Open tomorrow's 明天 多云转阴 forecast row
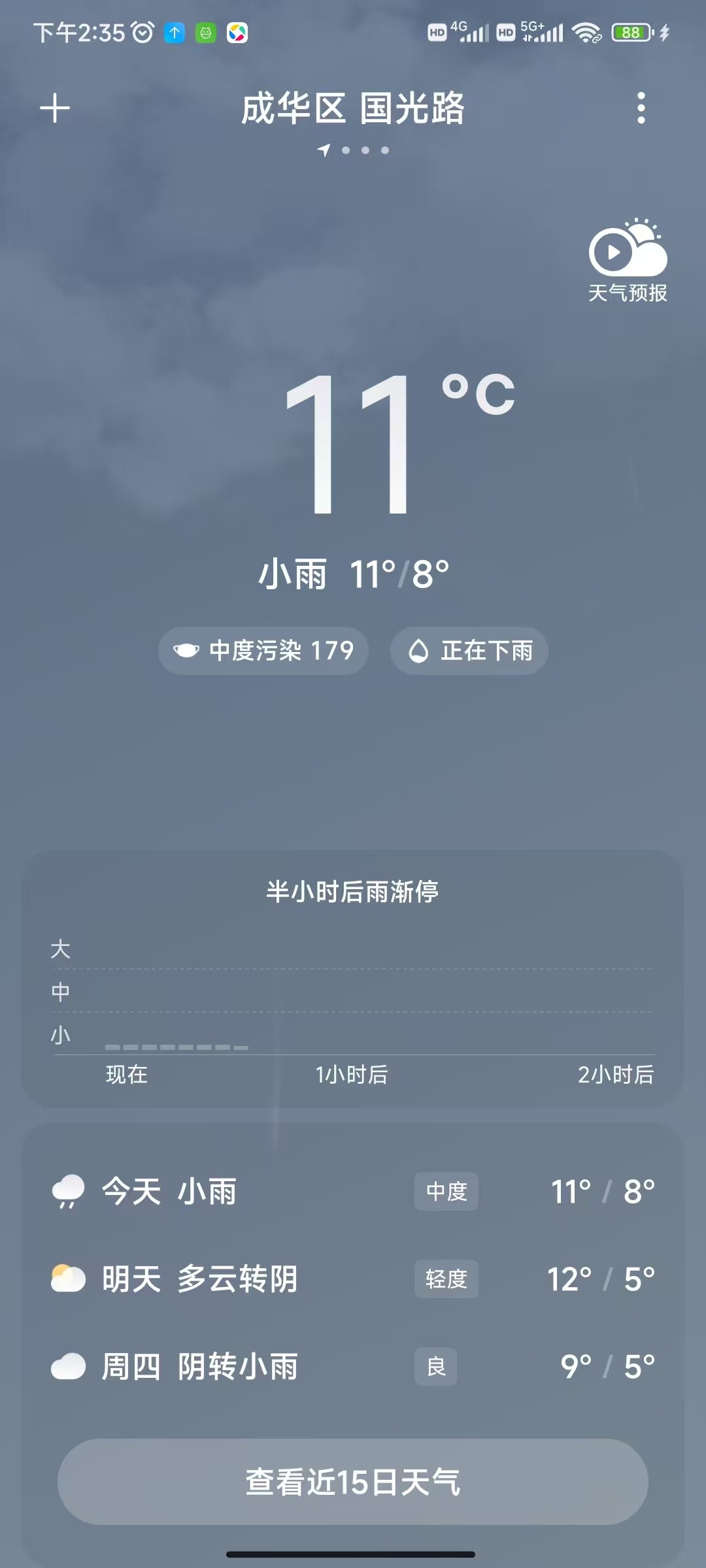706x1568 pixels. pos(353,1279)
